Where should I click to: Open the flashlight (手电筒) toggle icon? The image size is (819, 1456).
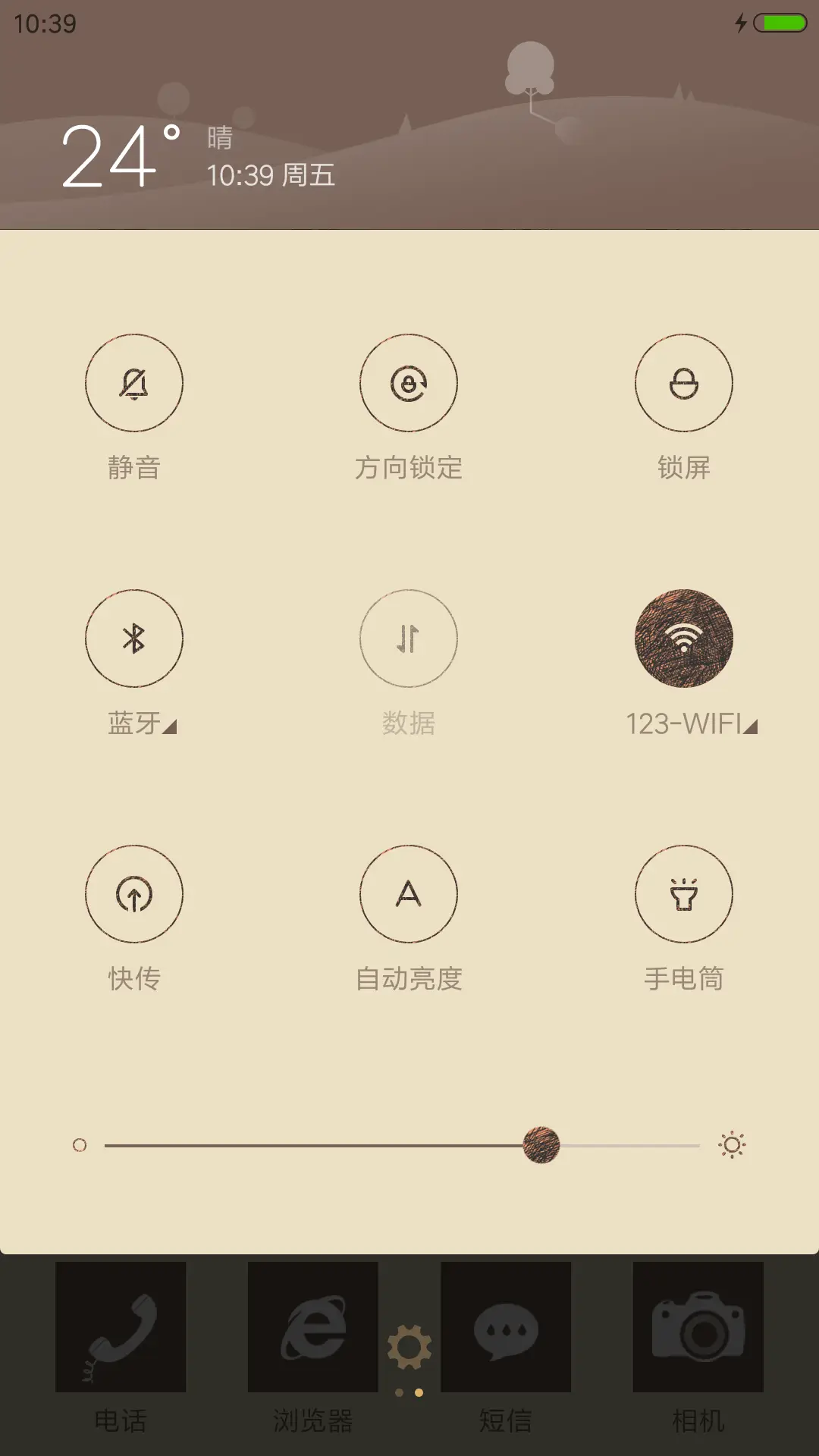tap(683, 895)
